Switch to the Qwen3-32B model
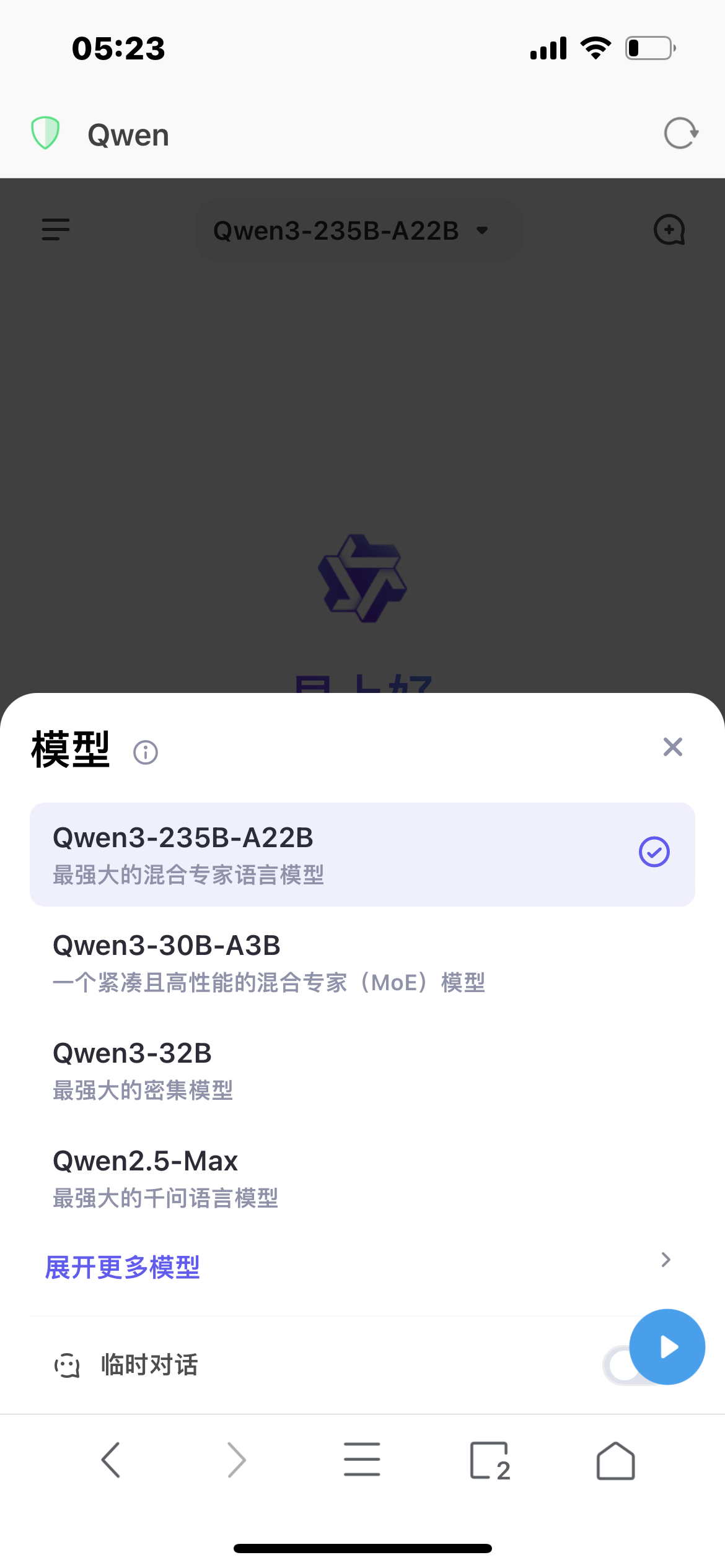The width and height of the screenshot is (725, 1568). click(x=362, y=1070)
